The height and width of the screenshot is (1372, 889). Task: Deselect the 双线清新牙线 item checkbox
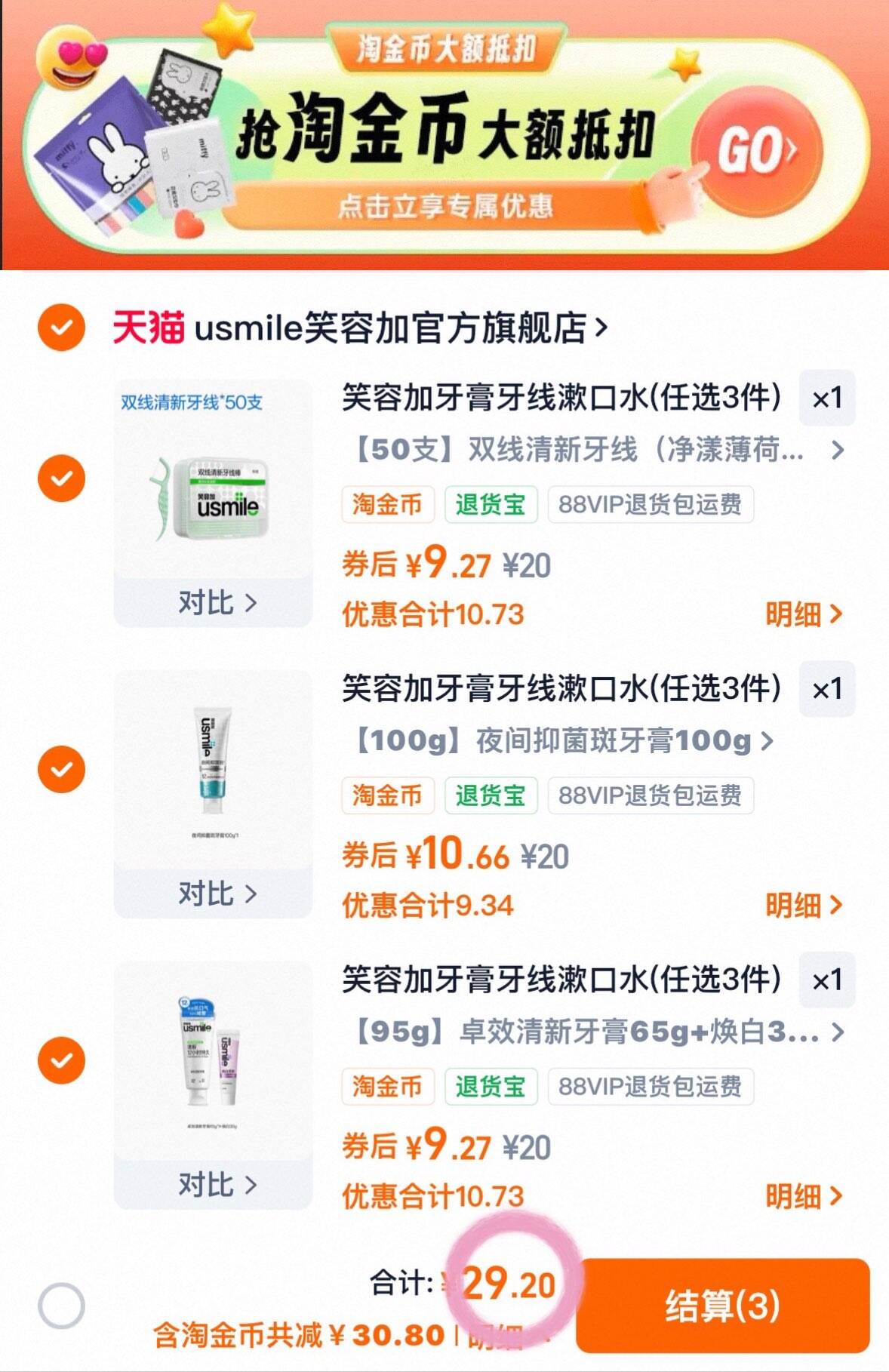coord(61,478)
